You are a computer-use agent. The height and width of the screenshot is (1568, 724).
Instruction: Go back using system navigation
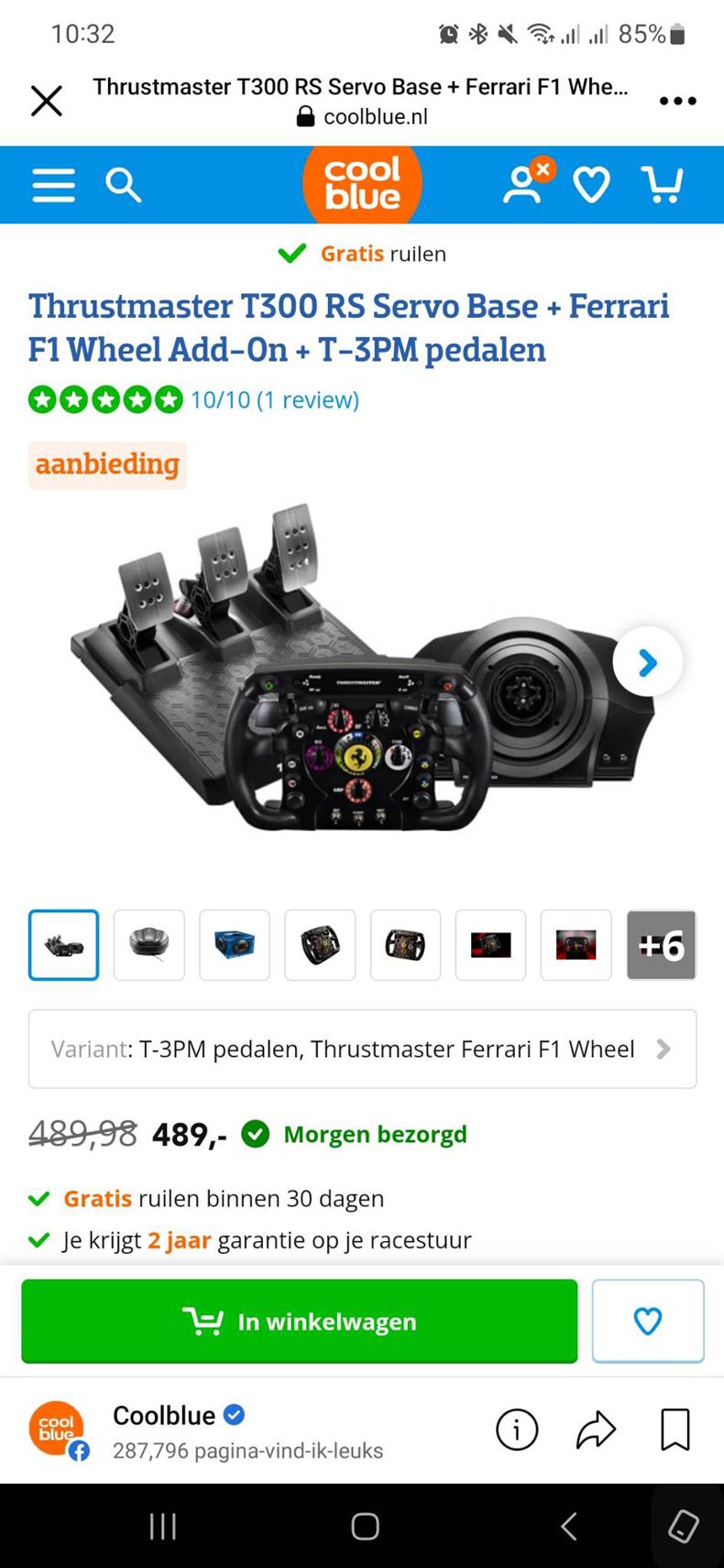point(568,1526)
